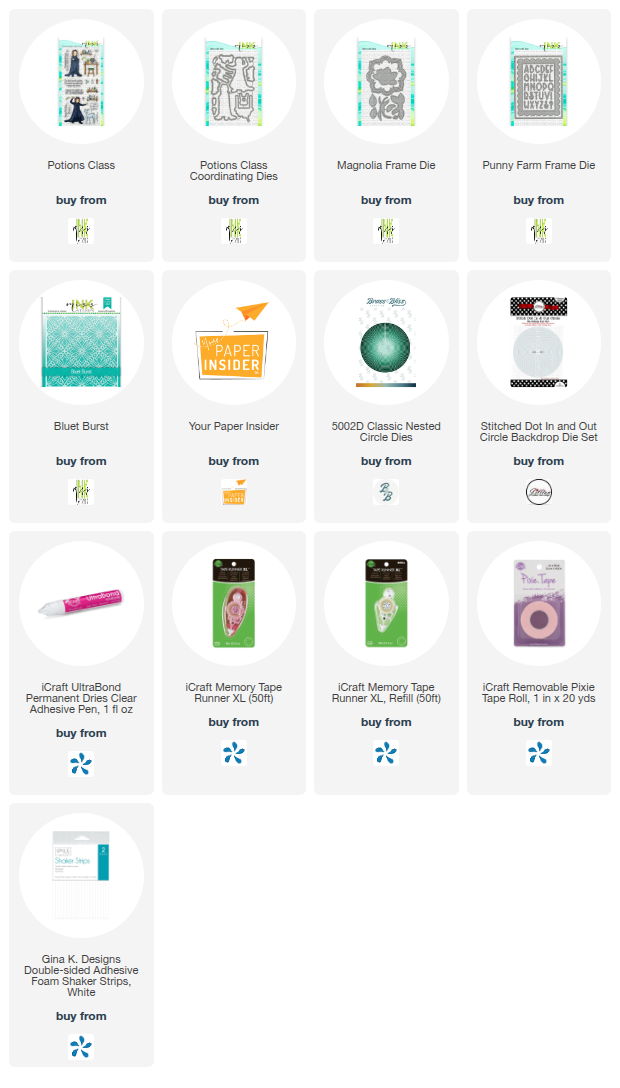620x1088 pixels.
Task: Open the Your Paper Insider product card
Action: (234, 343)
